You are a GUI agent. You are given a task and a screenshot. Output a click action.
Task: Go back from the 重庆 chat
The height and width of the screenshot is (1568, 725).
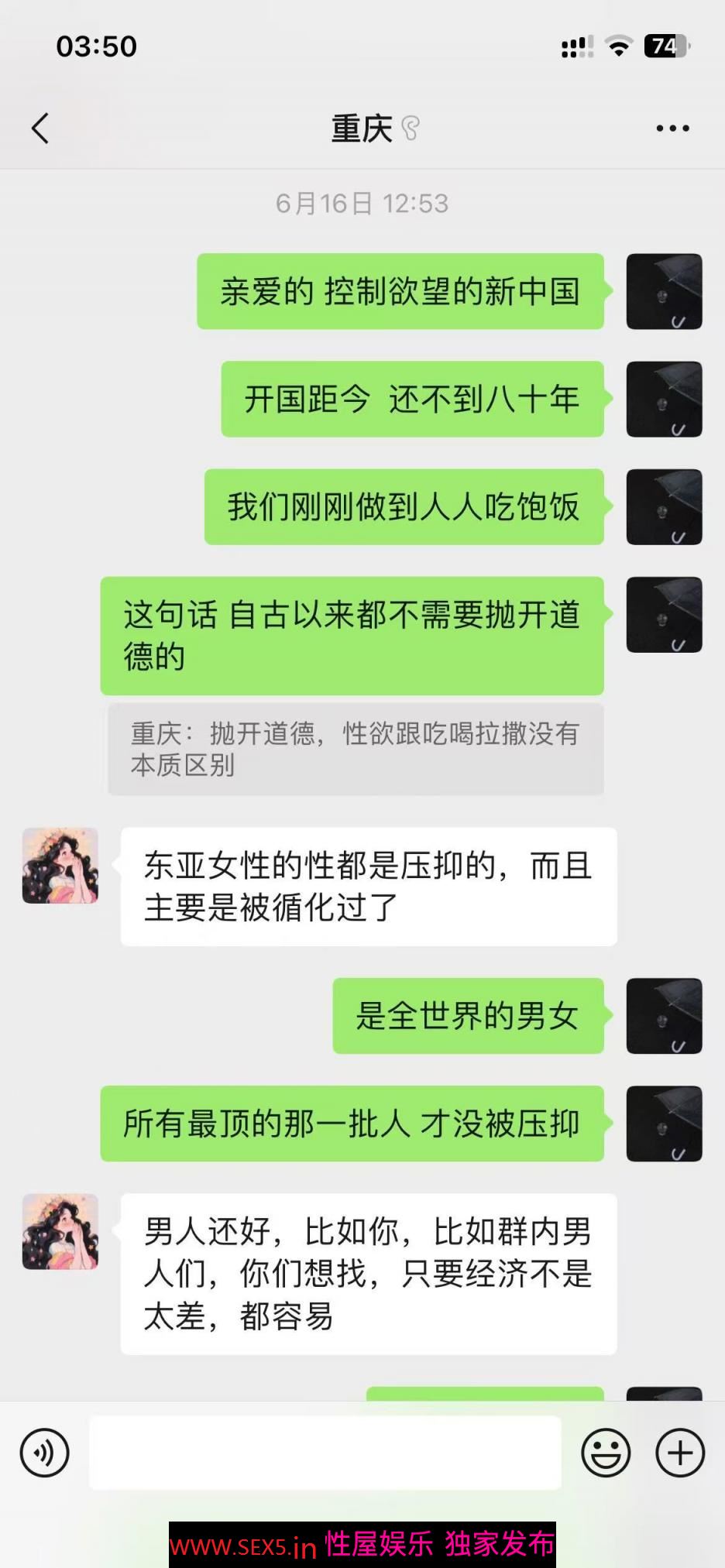[x=40, y=129]
